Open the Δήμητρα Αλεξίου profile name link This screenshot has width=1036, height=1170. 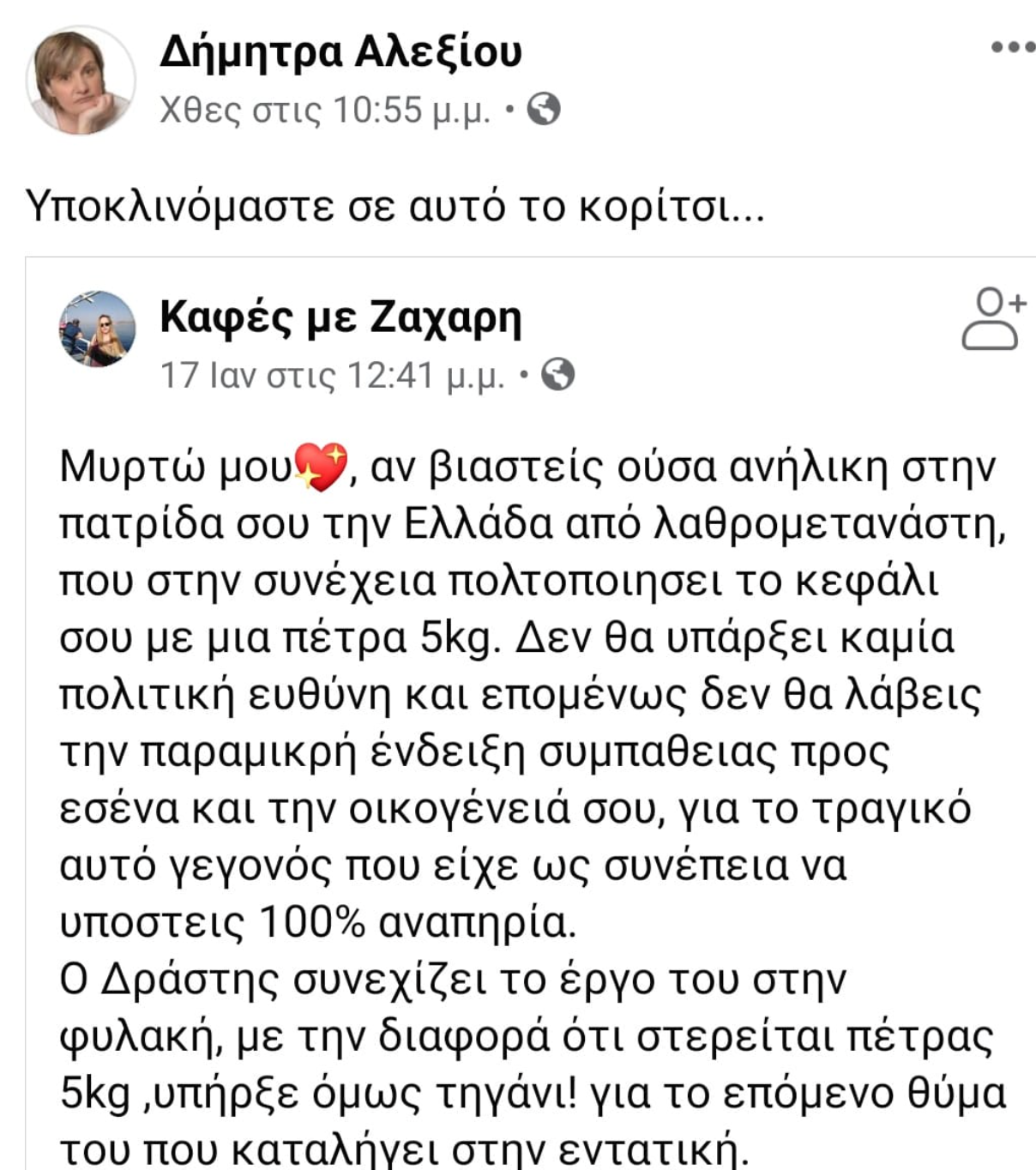tap(340, 51)
